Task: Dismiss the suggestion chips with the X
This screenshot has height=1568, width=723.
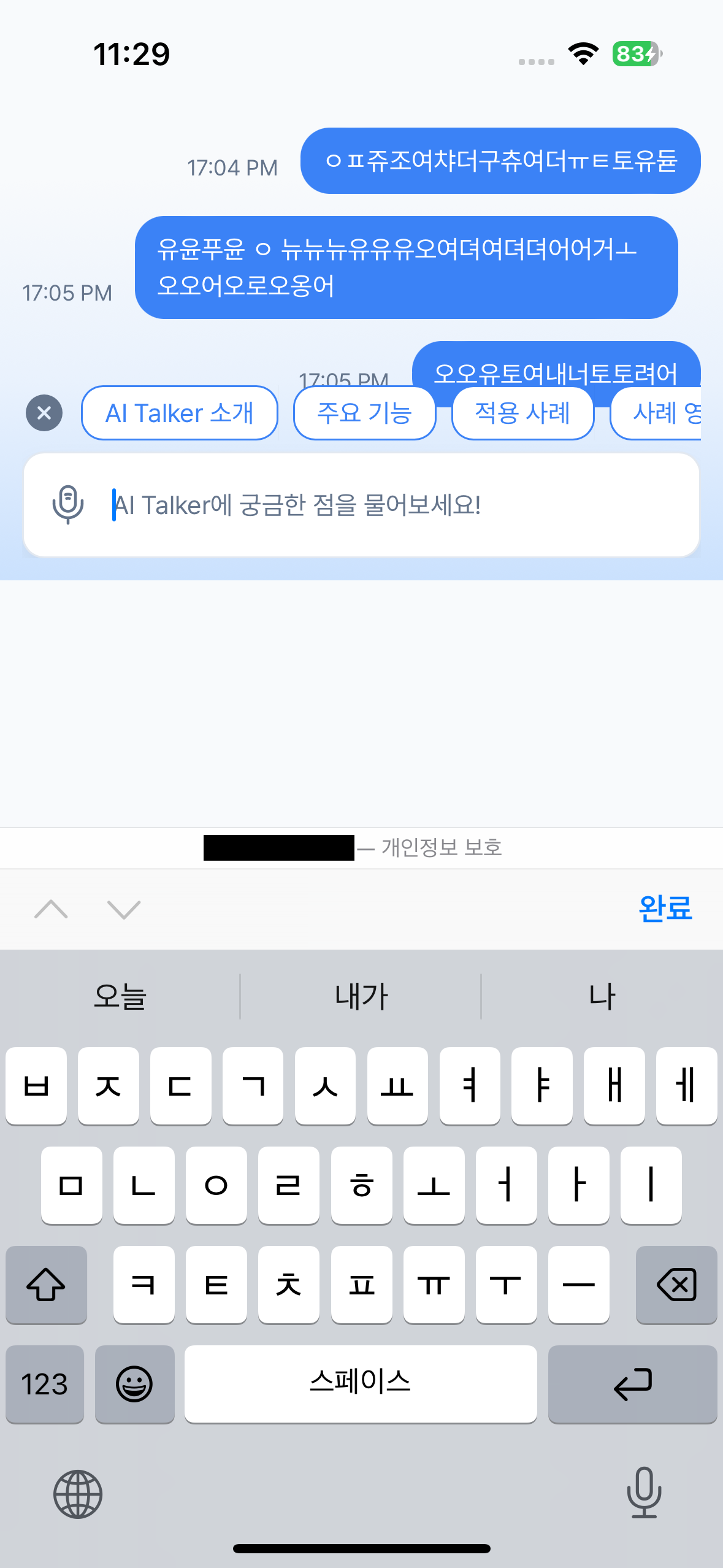Action: coord(44,413)
